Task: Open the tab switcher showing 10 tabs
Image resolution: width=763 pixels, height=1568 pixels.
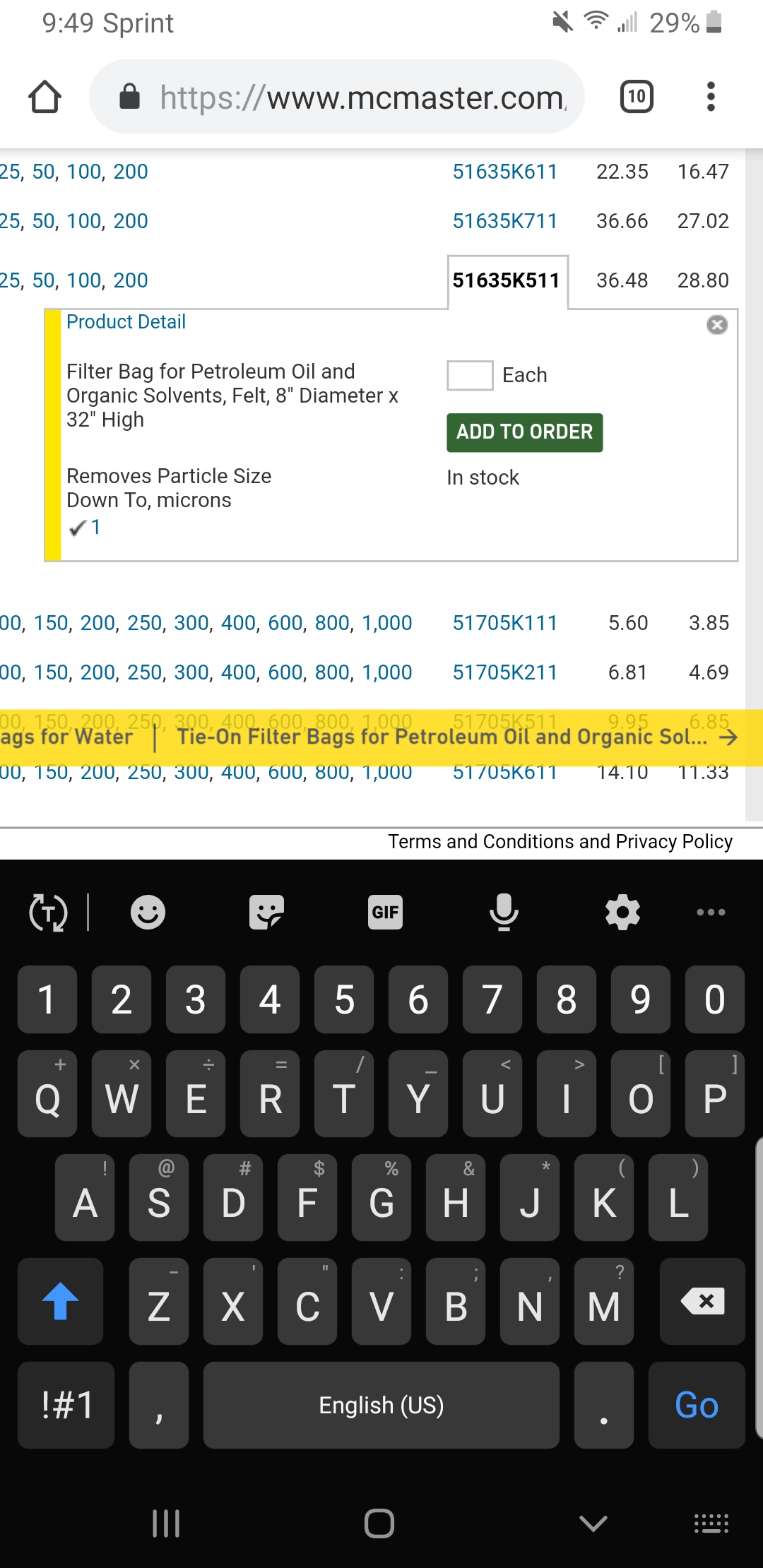Action: pos(637,97)
